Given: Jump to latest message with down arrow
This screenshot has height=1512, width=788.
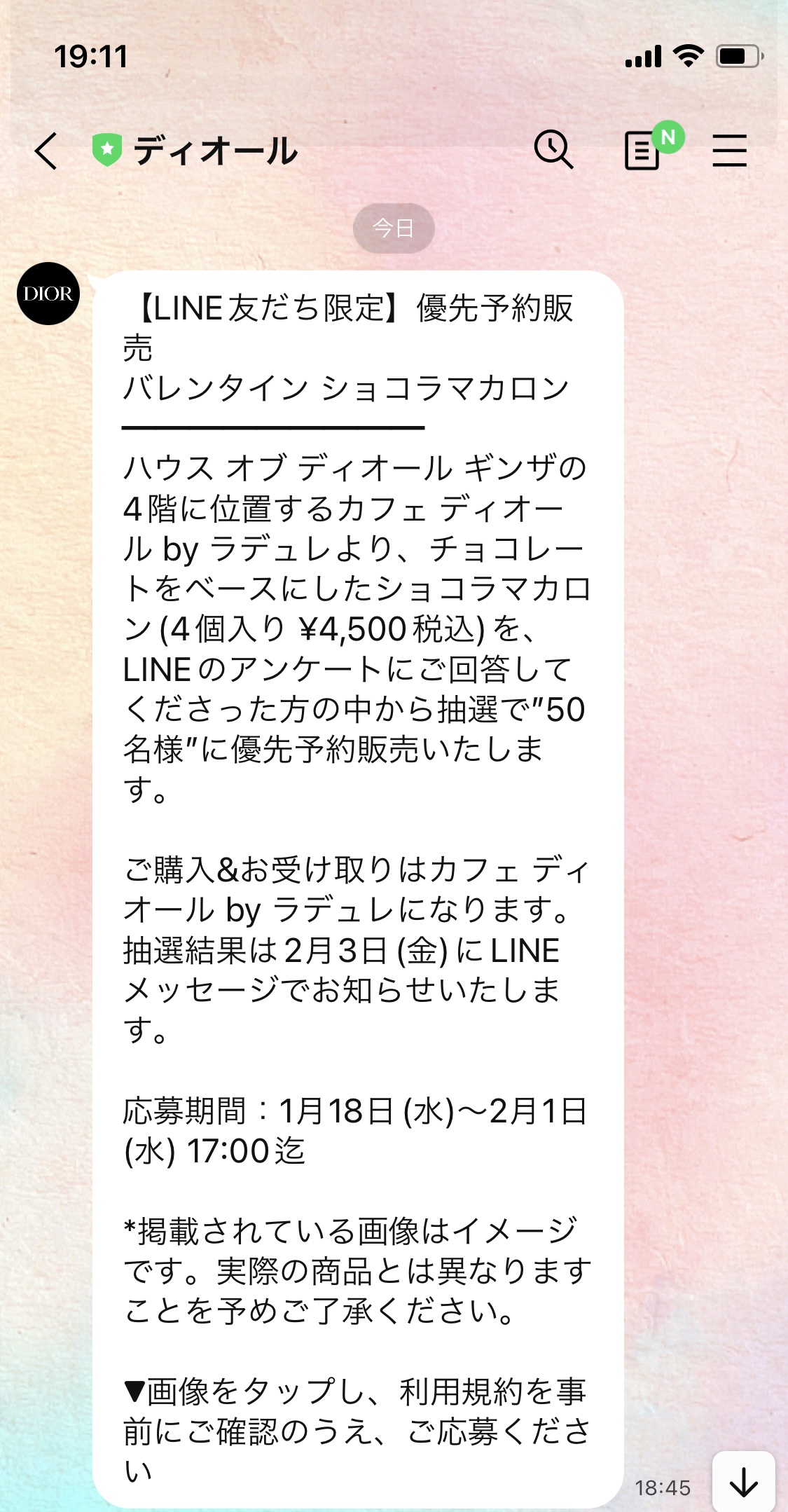Looking at the screenshot, I should [x=743, y=1481].
